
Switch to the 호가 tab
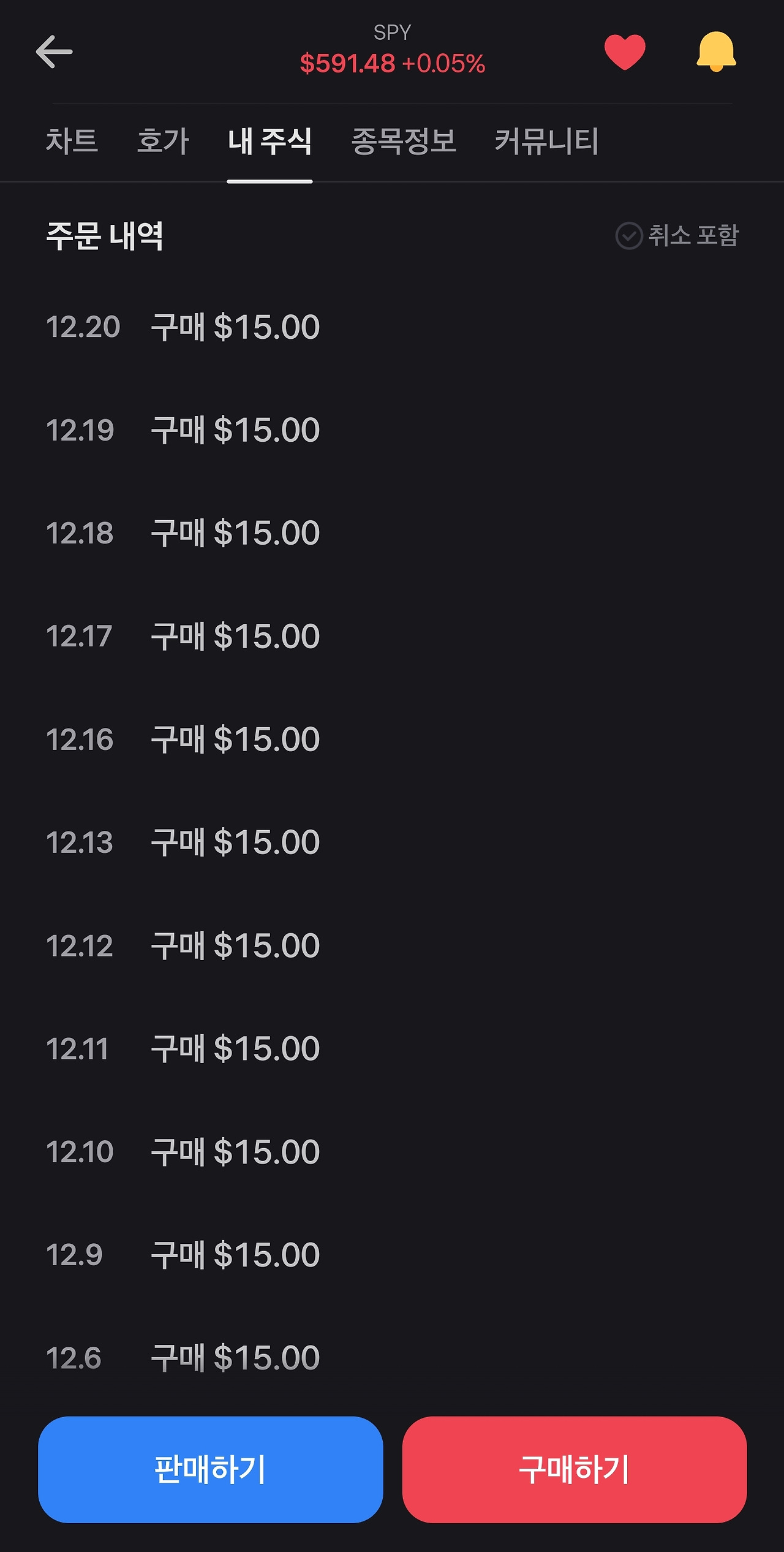click(164, 141)
